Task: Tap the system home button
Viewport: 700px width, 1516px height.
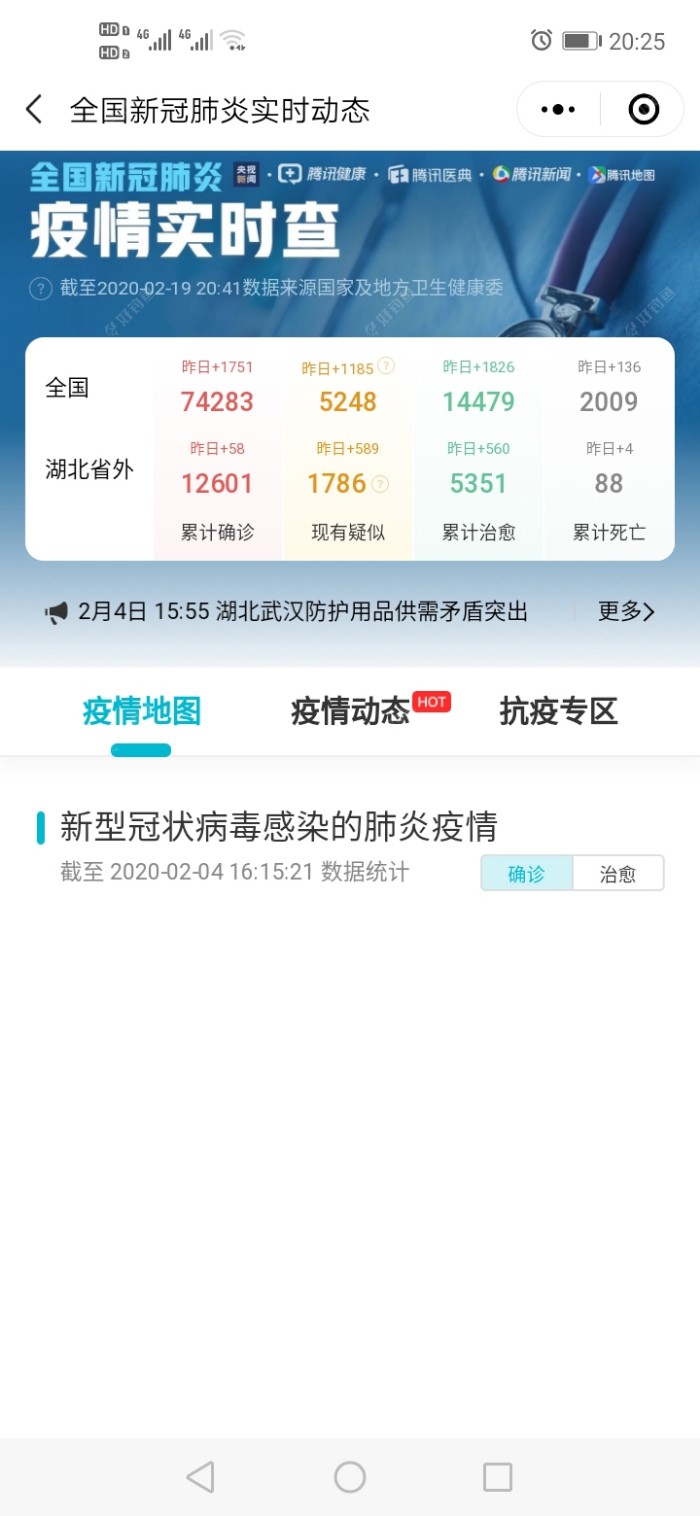Action: tap(350, 1476)
